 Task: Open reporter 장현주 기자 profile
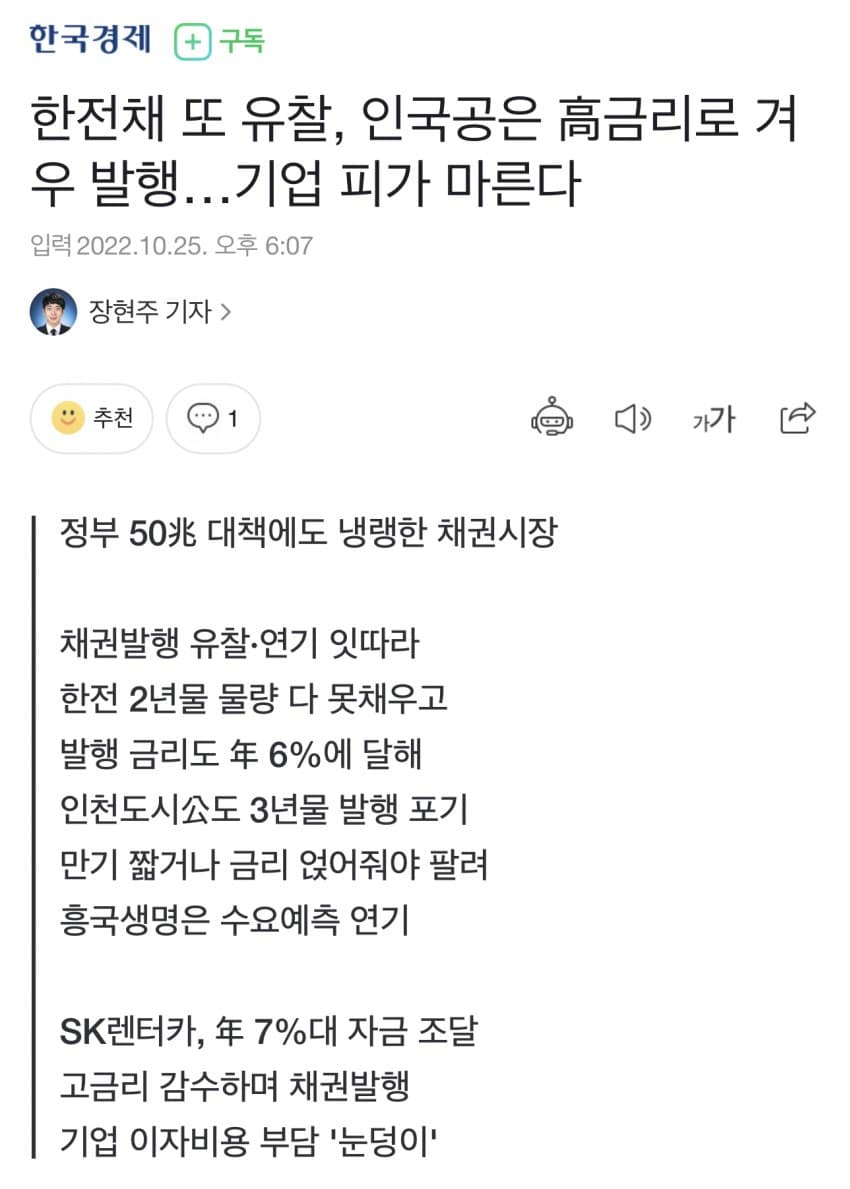point(149,312)
